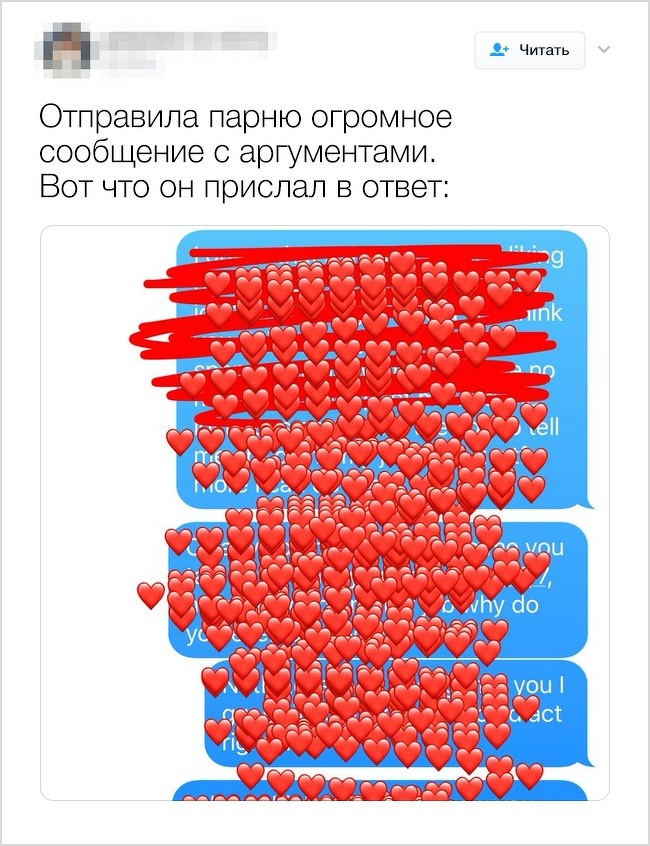Expand the chevron menu beside Читать
Viewport: 650px width, 846px height.
(x=603, y=48)
